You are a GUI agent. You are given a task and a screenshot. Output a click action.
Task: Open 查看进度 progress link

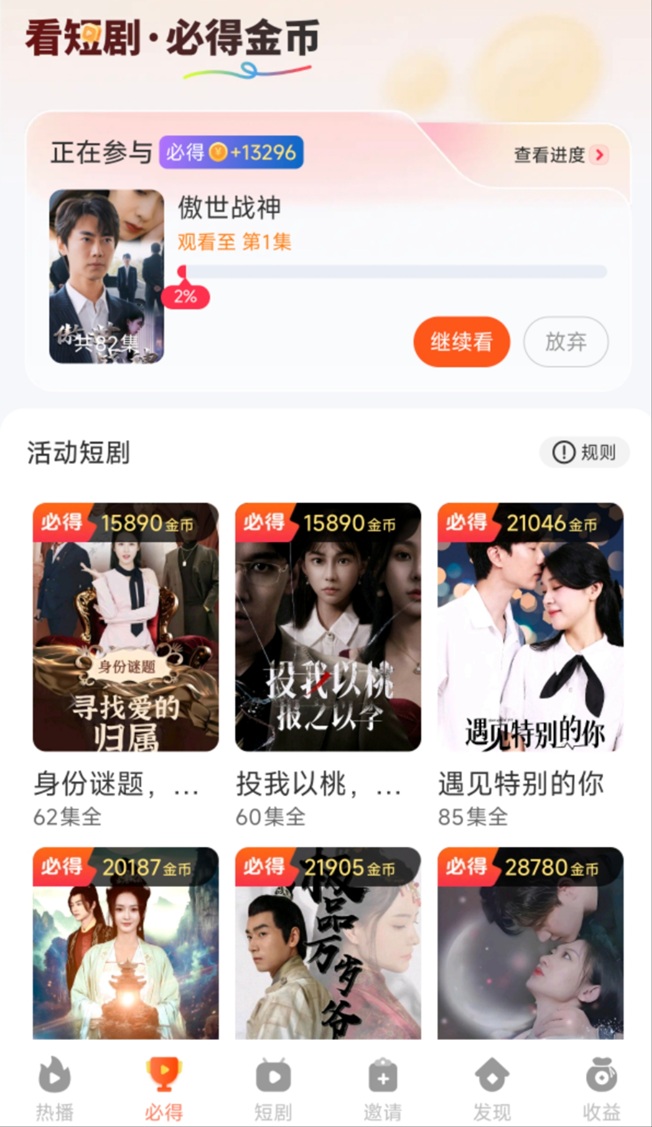[560, 155]
